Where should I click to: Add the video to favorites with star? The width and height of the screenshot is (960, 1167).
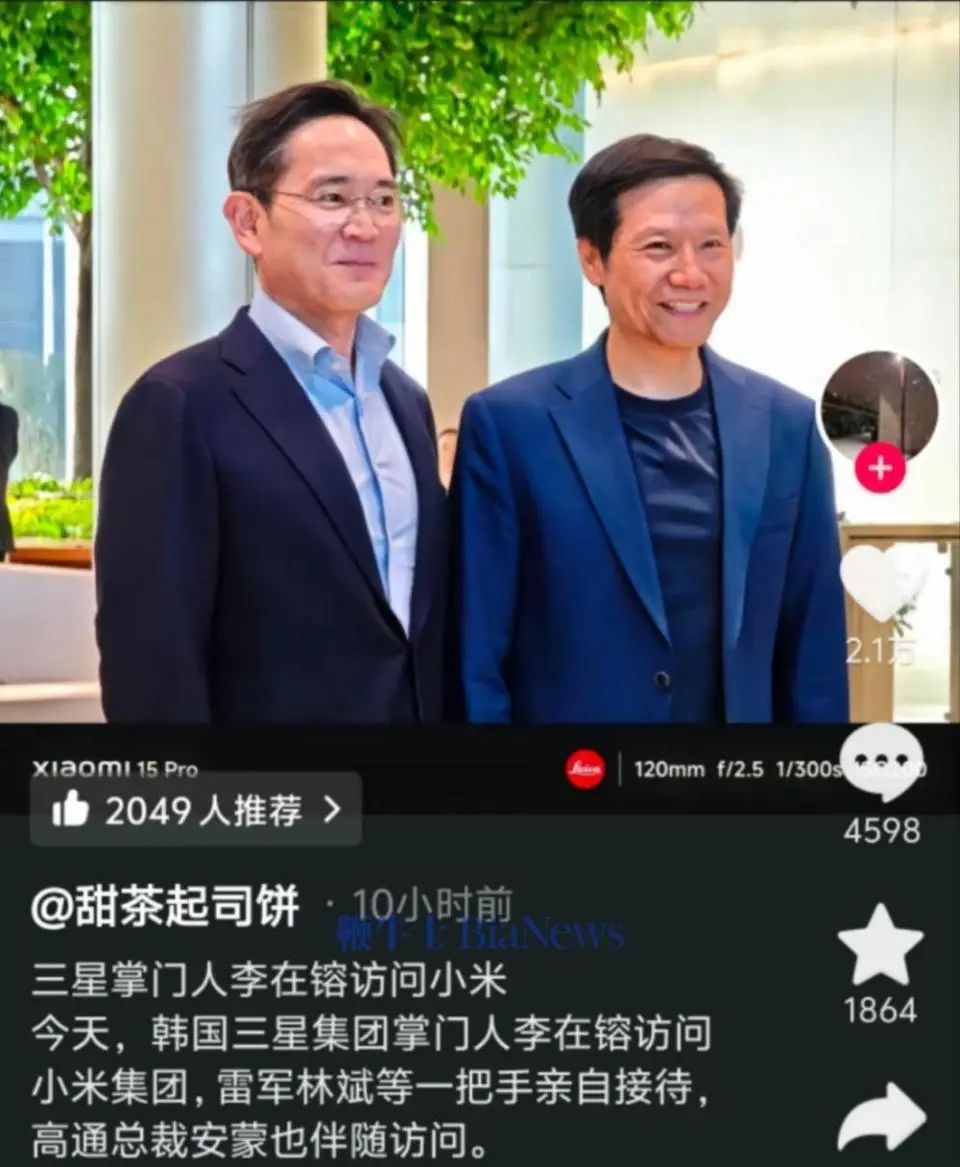(x=880, y=946)
